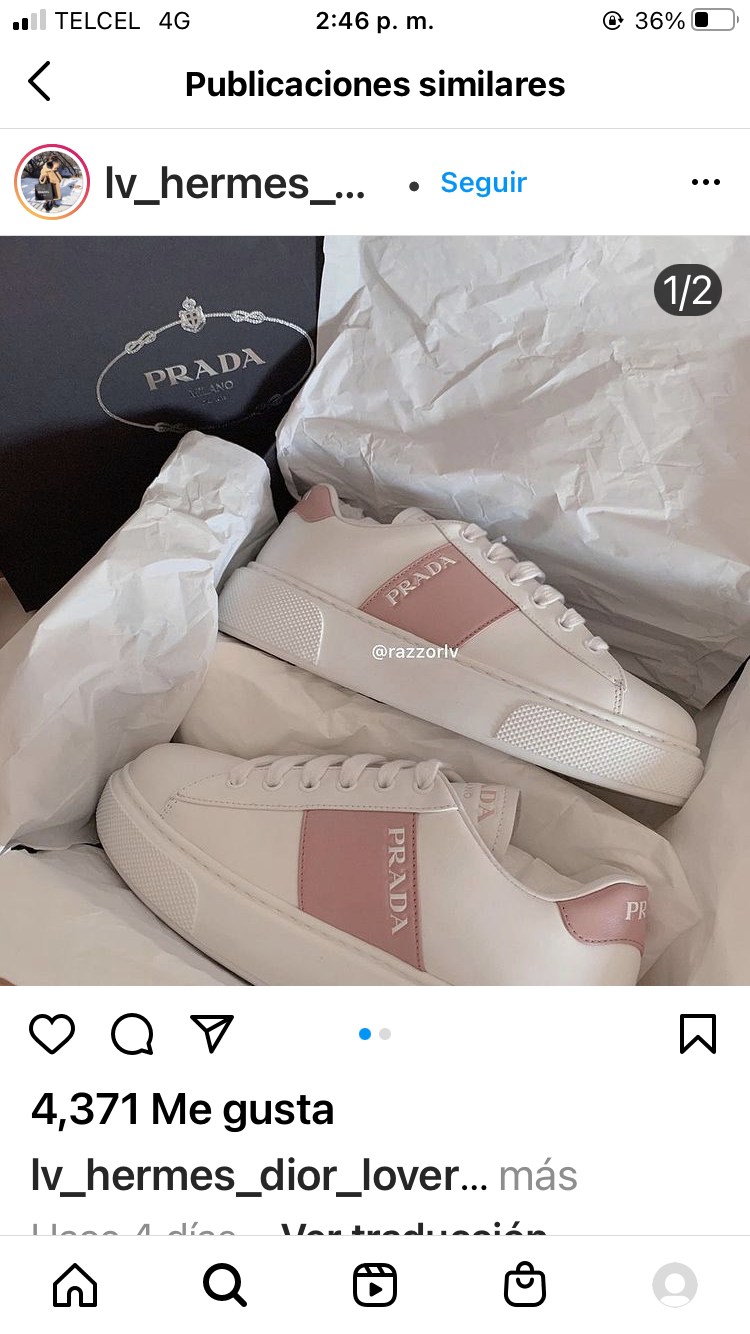Open the lv_hermes_ username in header

click(235, 183)
